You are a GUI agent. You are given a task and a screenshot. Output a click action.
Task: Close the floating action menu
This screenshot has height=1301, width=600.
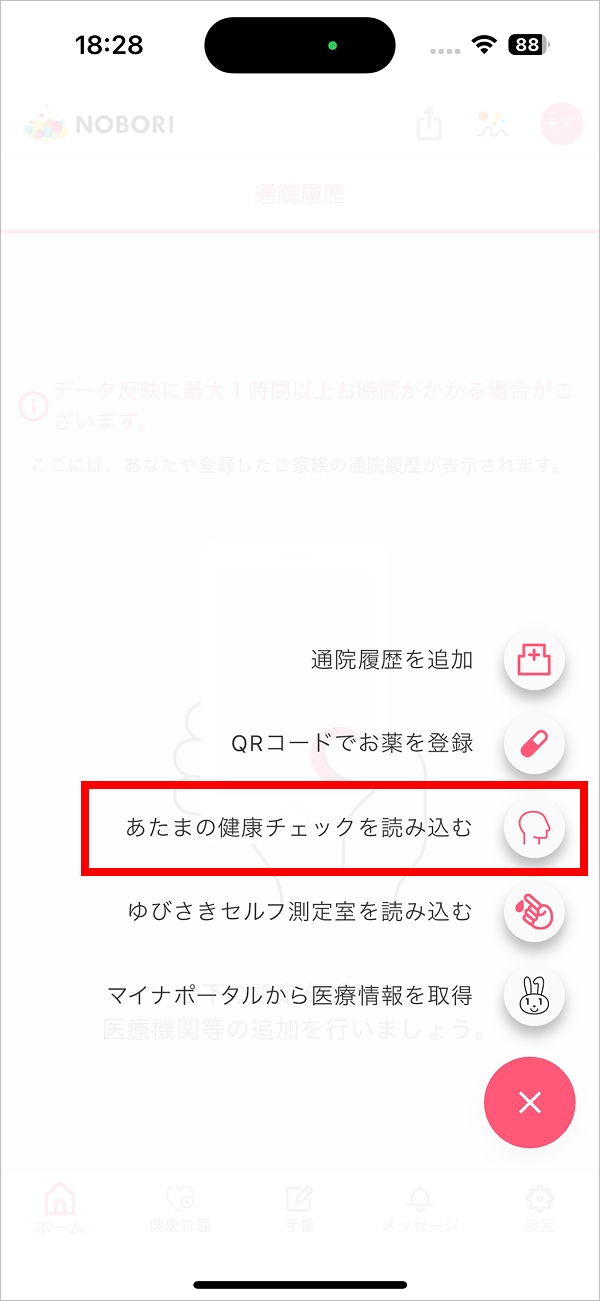(529, 1102)
